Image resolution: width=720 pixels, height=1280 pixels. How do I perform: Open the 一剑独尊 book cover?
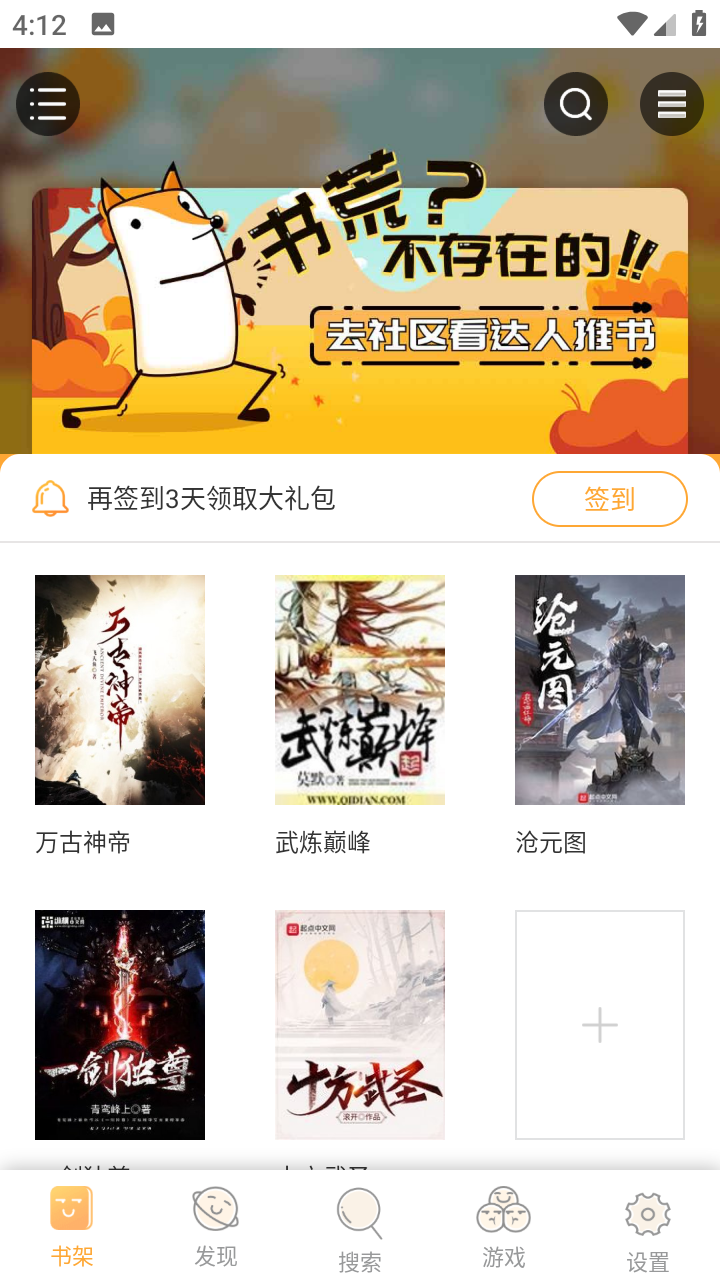pyautogui.click(x=120, y=1024)
